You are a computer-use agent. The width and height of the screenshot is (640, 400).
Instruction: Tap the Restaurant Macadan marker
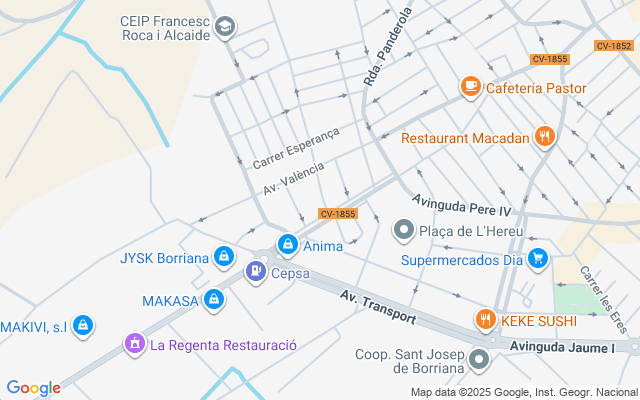point(544,137)
